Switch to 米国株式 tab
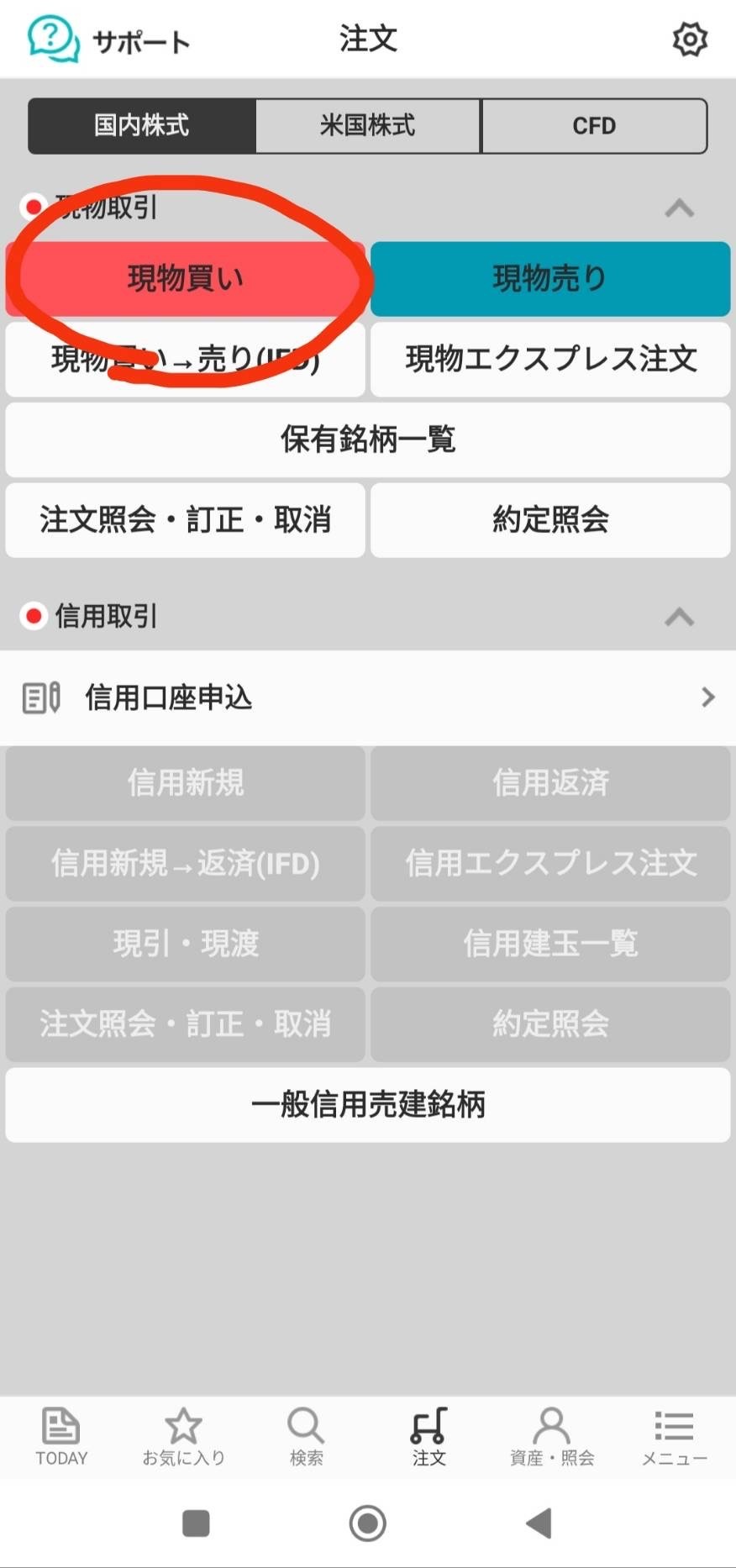This screenshot has width=736, height=1568. (368, 126)
